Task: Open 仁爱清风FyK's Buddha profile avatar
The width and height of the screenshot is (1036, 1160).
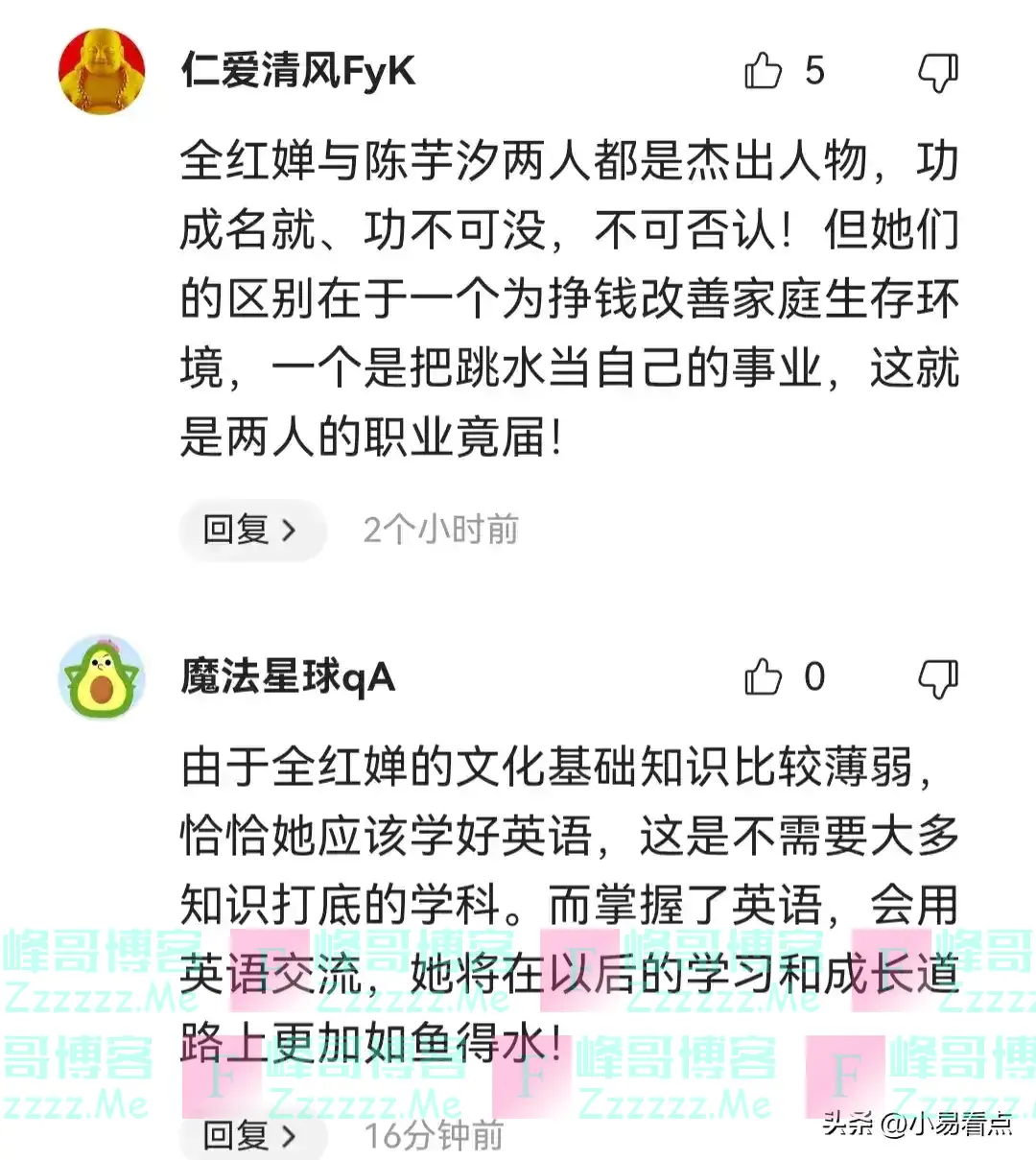Action: (x=102, y=65)
